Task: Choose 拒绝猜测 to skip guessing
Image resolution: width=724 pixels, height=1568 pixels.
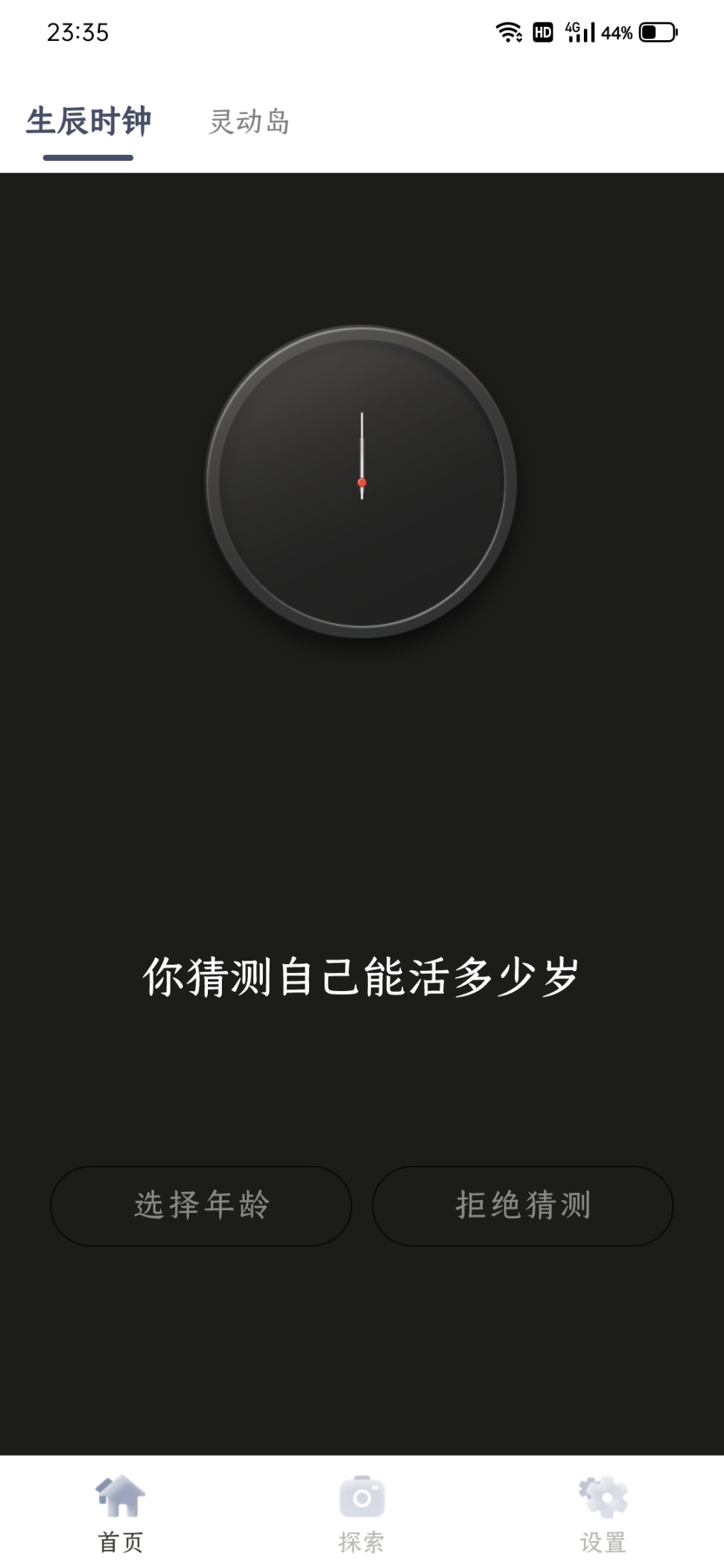Action: [x=523, y=1205]
